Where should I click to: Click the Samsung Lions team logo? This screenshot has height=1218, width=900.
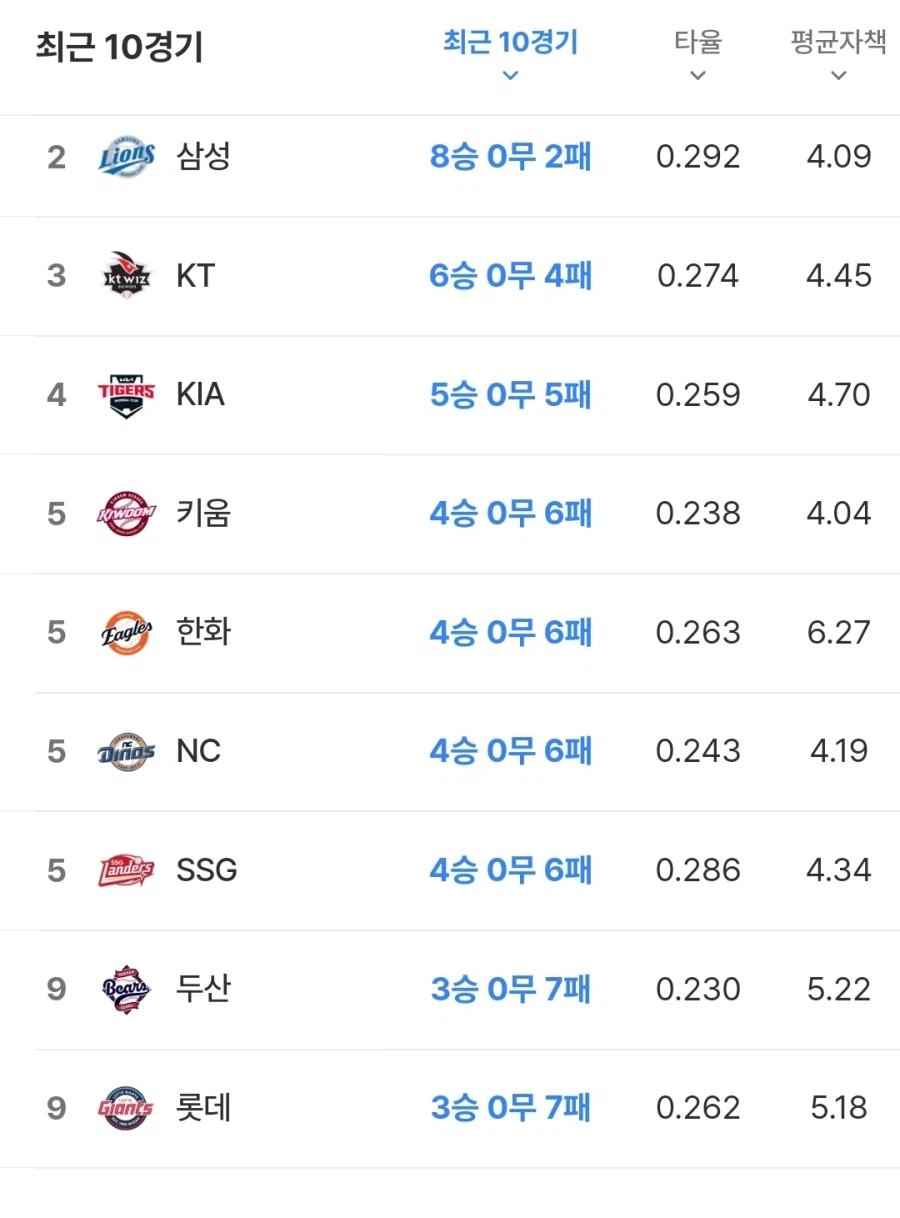[125, 156]
